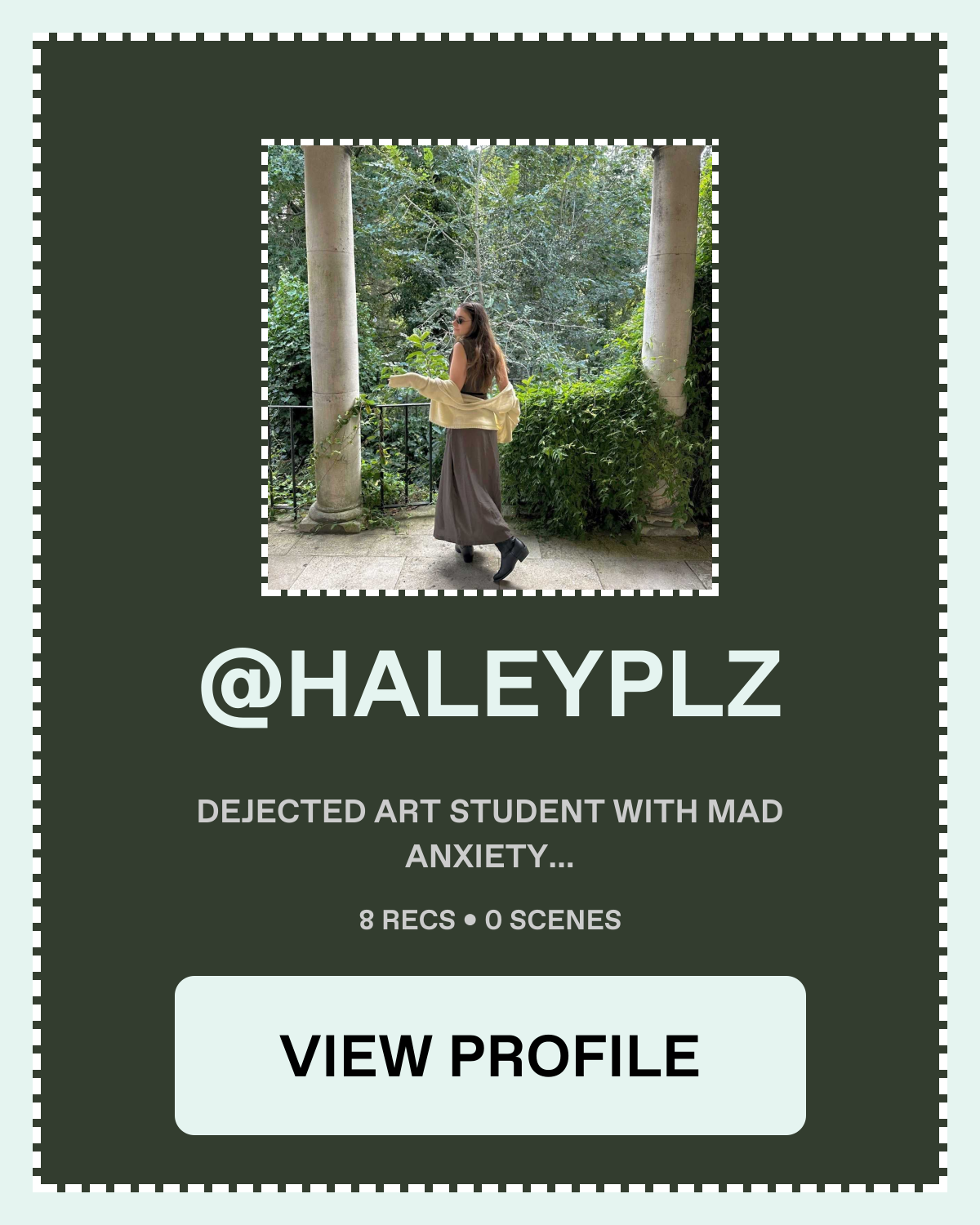Open @HALEYPLZ's profile photo
Screen dimensions: 980x1225
pyautogui.click(x=490, y=367)
